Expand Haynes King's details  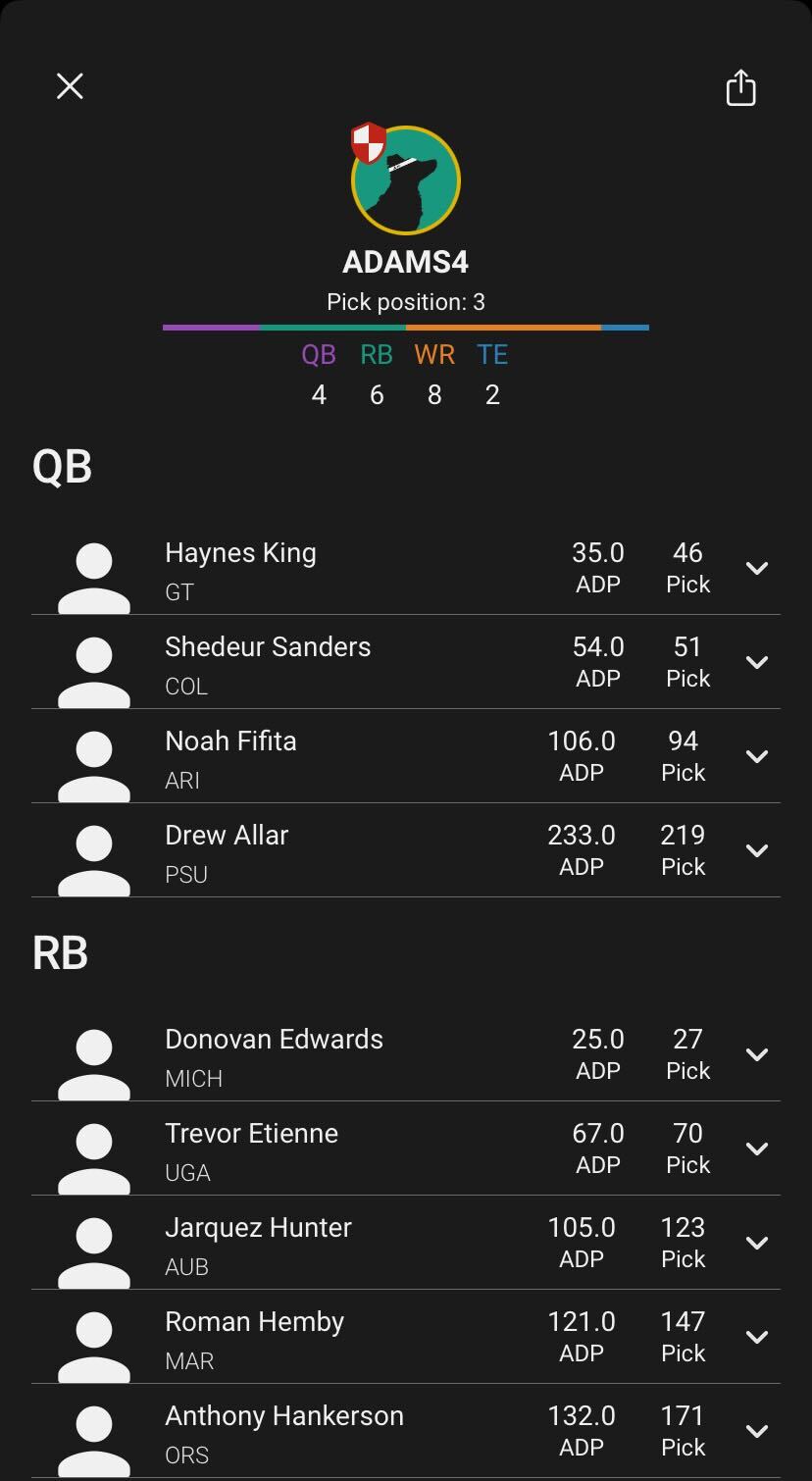tap(756, 568)
